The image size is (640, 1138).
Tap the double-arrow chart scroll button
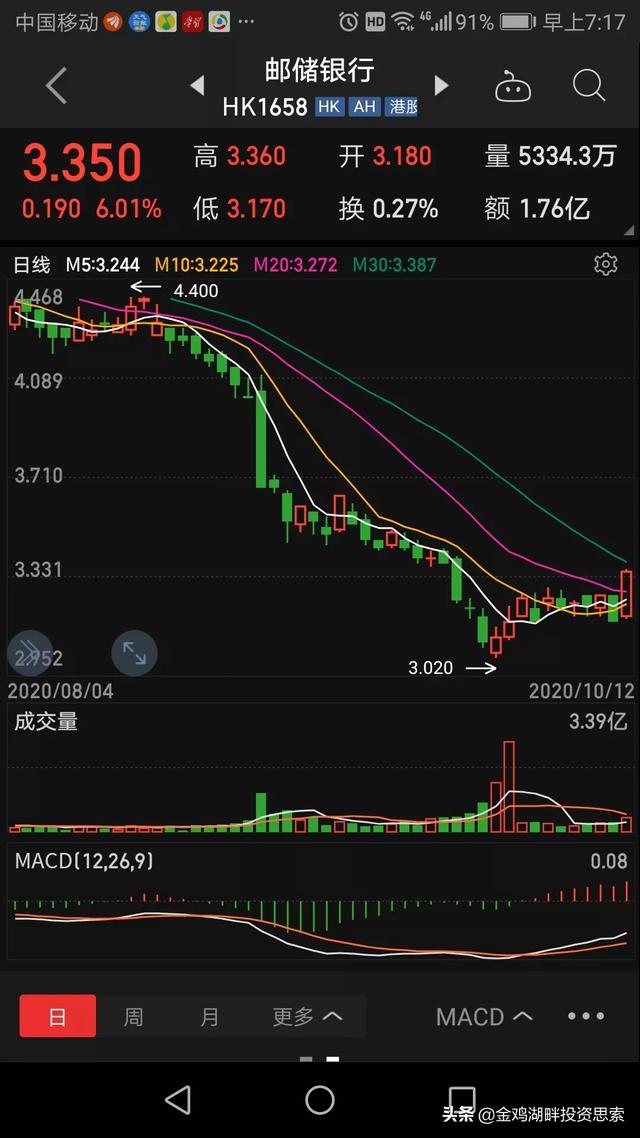click(30, 654)
